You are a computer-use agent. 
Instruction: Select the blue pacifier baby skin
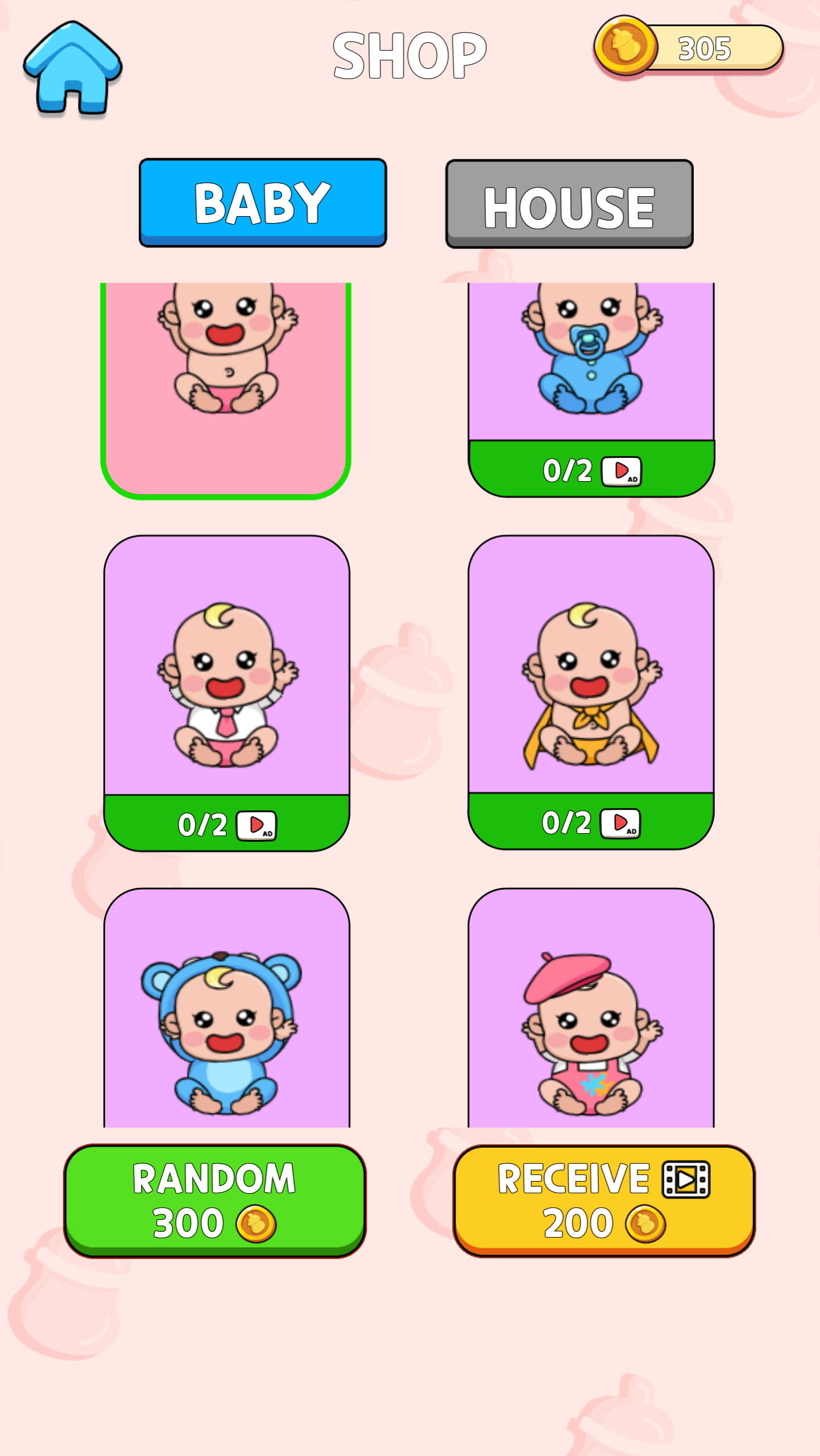[x=591, y=358]
